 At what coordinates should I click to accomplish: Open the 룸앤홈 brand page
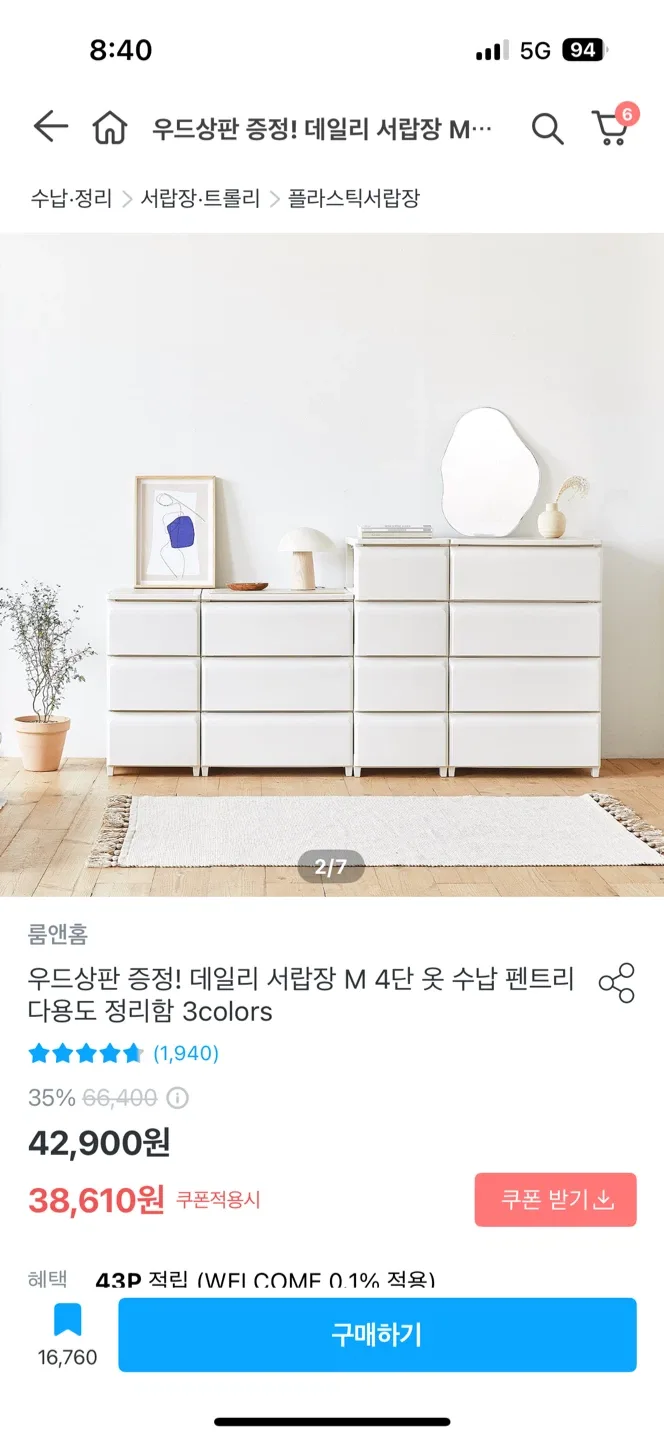pyautogui.click(x=58, y=934)
